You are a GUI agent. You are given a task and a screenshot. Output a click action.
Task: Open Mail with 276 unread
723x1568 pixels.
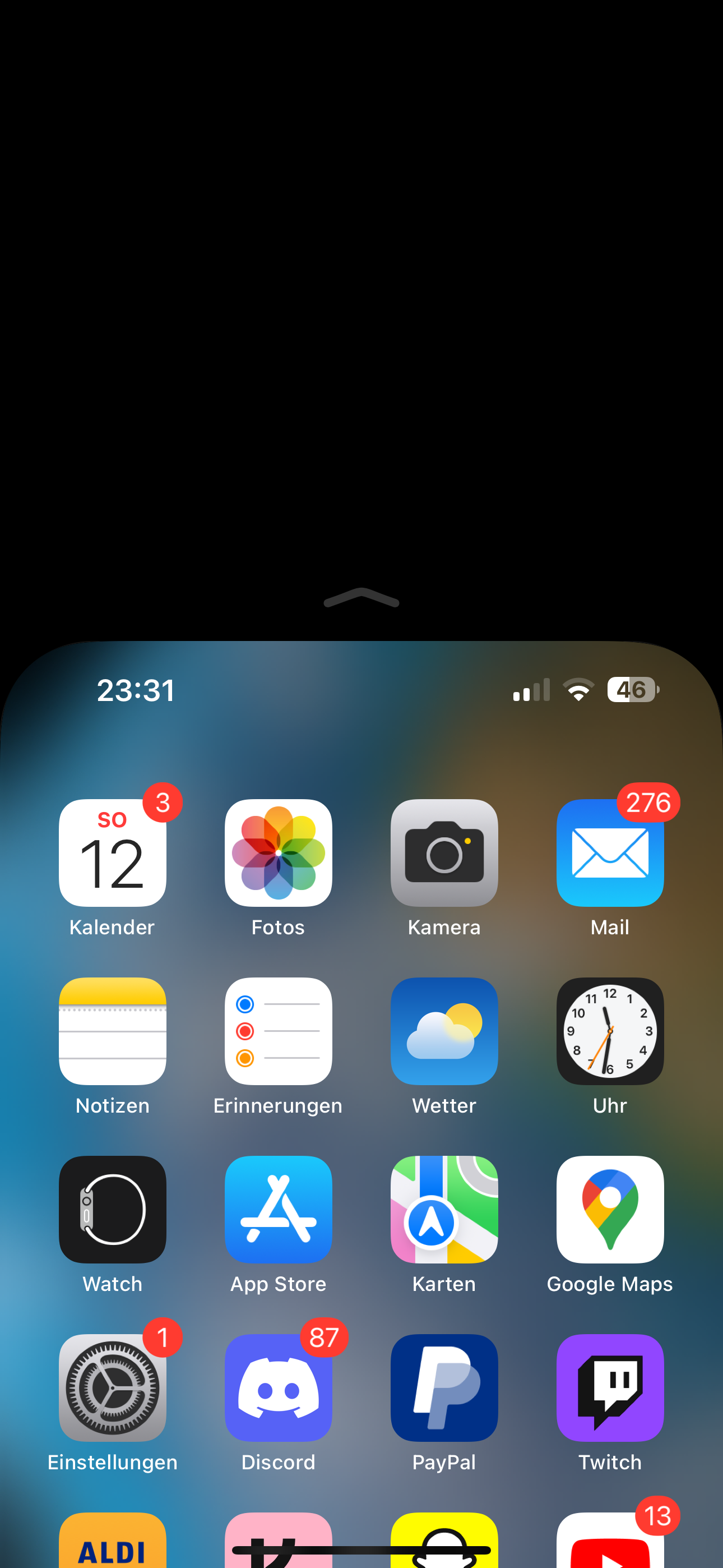[x=610, y=853]
